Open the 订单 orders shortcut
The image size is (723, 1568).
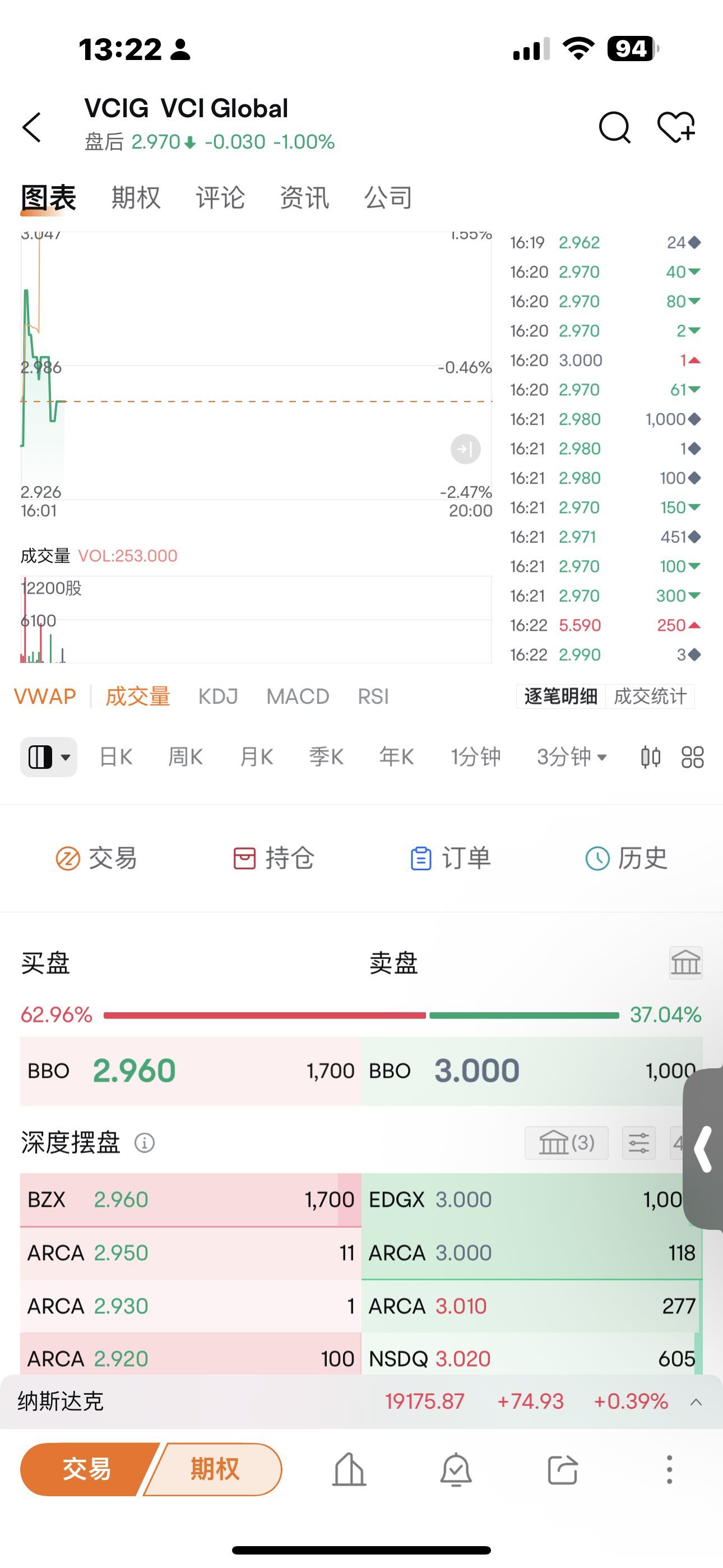[x=451, y=858]
